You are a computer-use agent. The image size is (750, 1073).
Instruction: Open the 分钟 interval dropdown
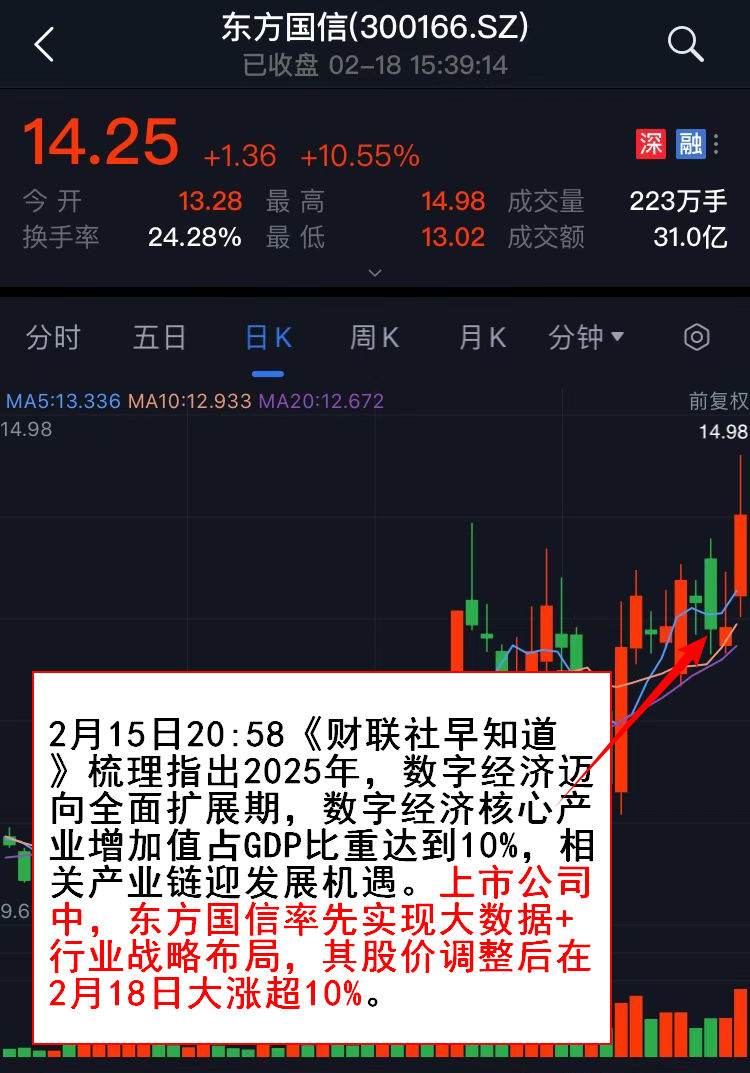[586, 338]
